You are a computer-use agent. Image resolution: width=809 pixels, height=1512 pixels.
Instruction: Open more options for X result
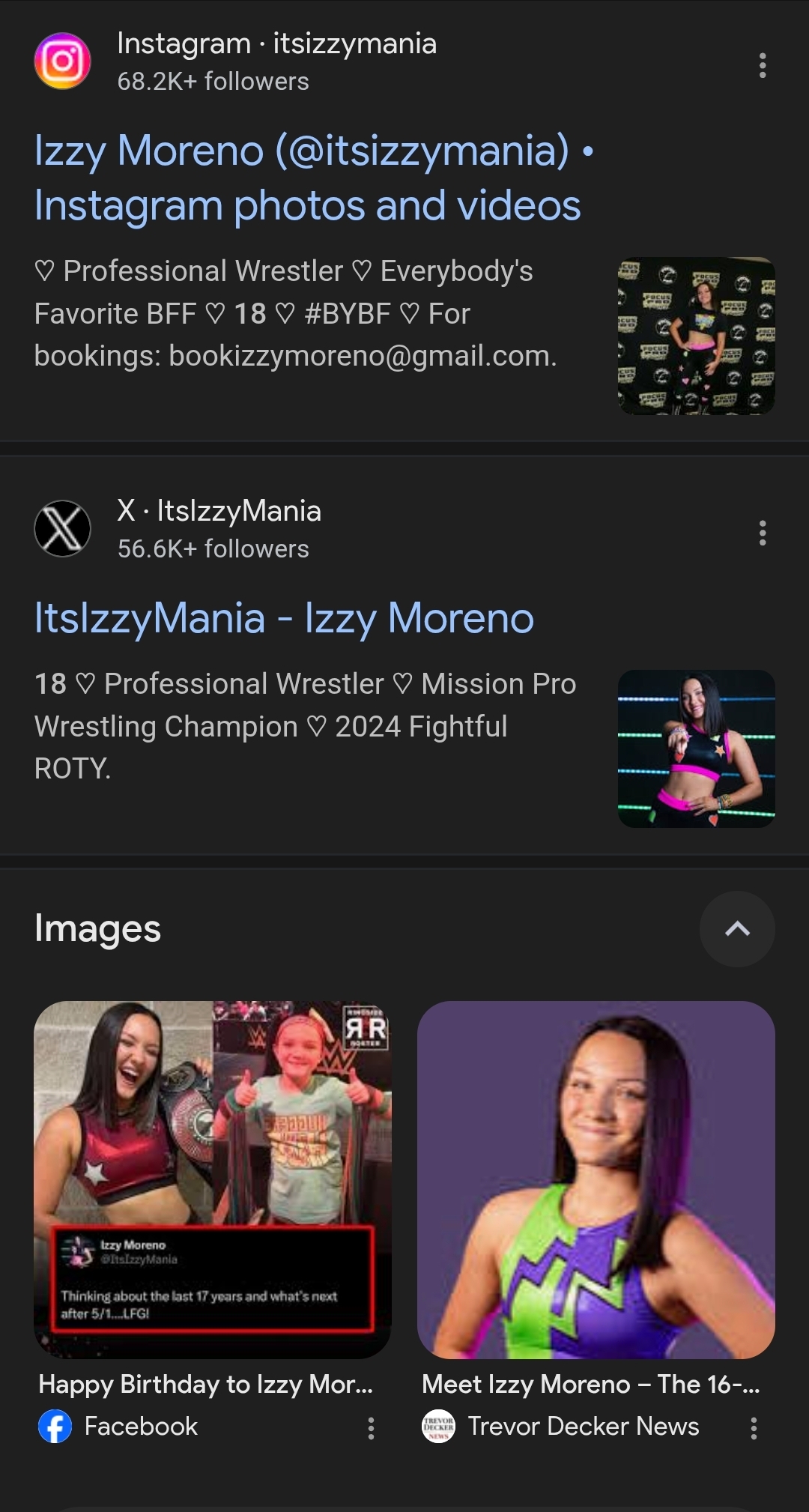pos(762,533)
